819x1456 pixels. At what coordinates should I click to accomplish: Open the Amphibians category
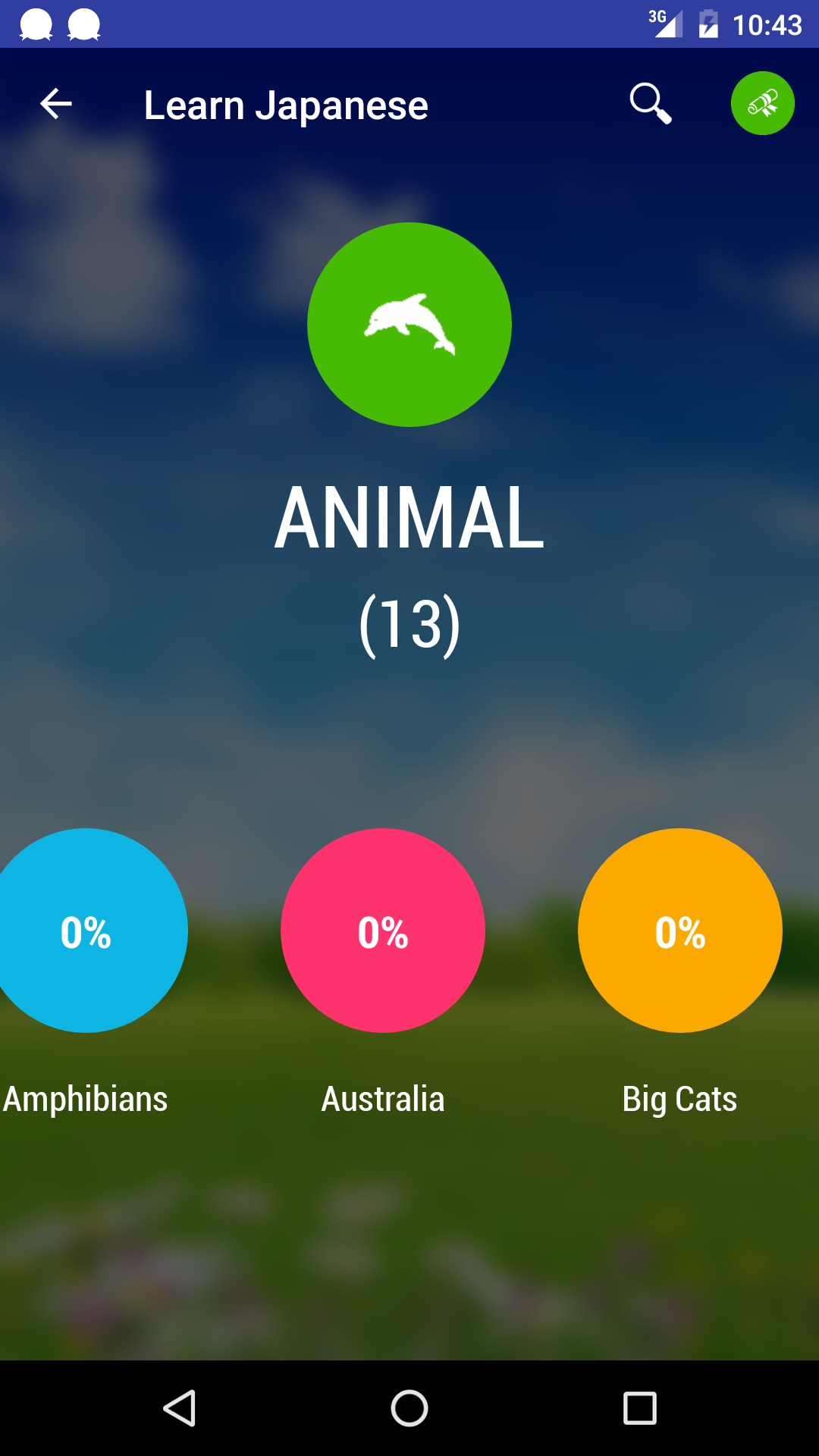(86, 930)
